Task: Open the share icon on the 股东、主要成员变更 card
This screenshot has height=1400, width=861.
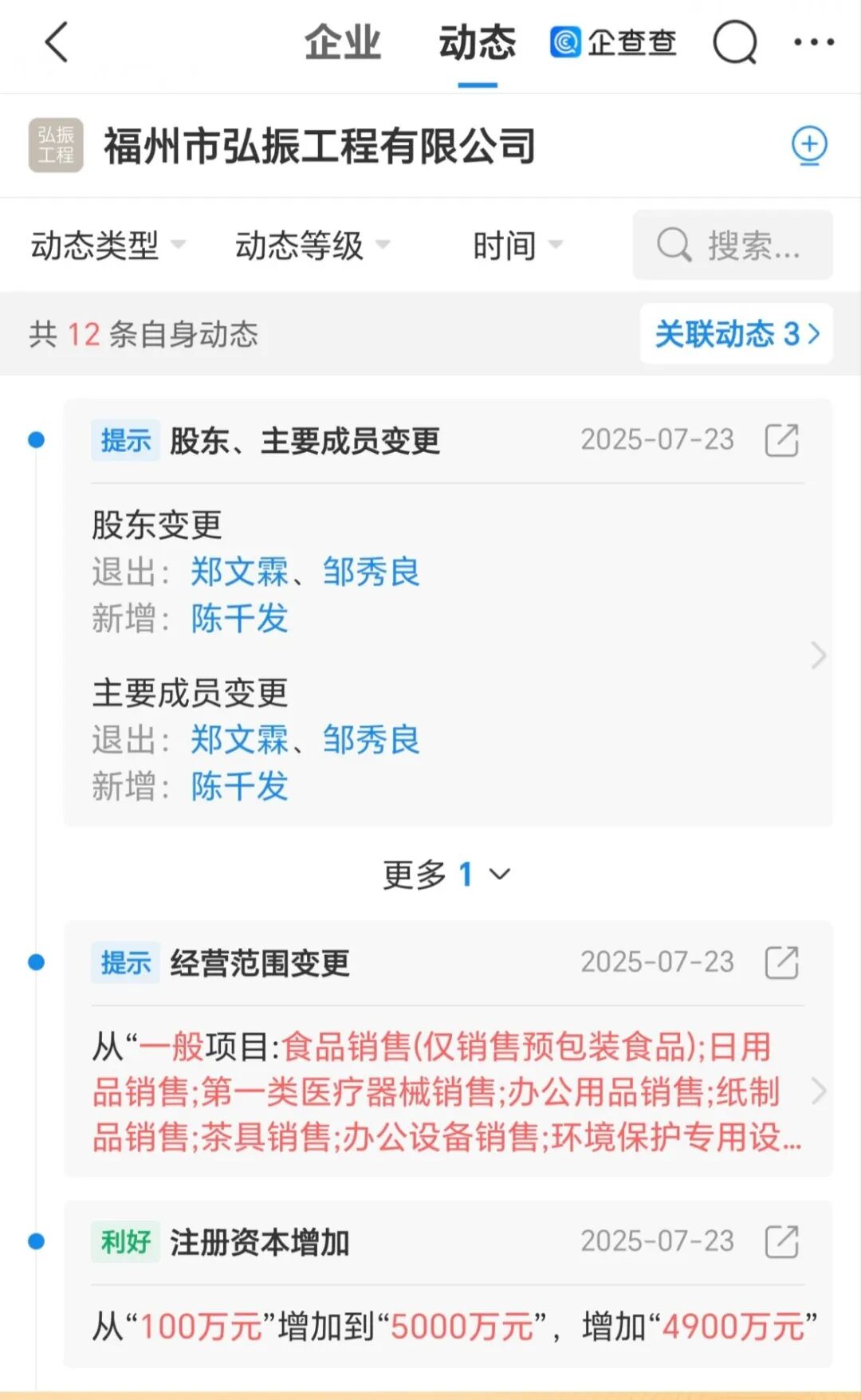Action: coord(781,439)
